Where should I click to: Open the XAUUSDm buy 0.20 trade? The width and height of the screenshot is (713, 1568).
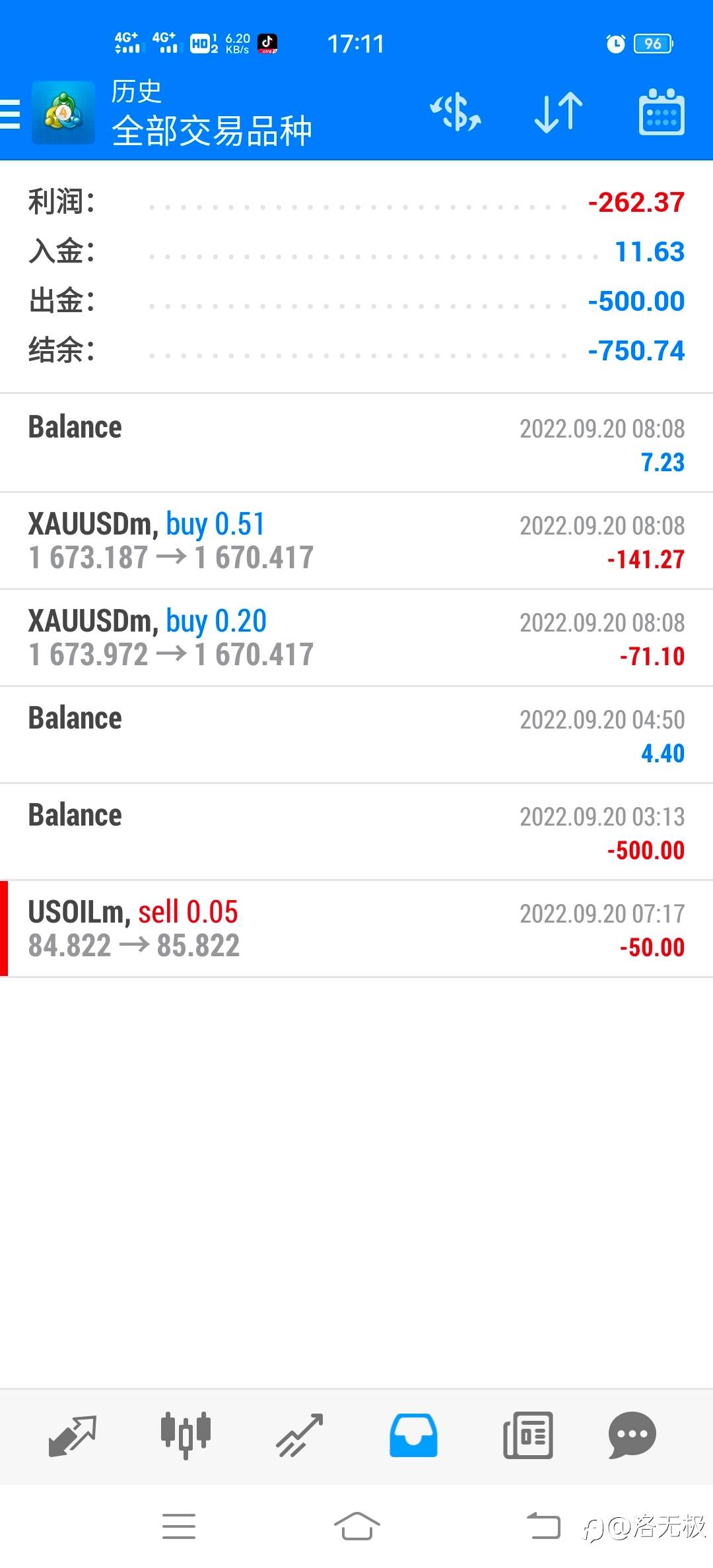tap(356, 637)
